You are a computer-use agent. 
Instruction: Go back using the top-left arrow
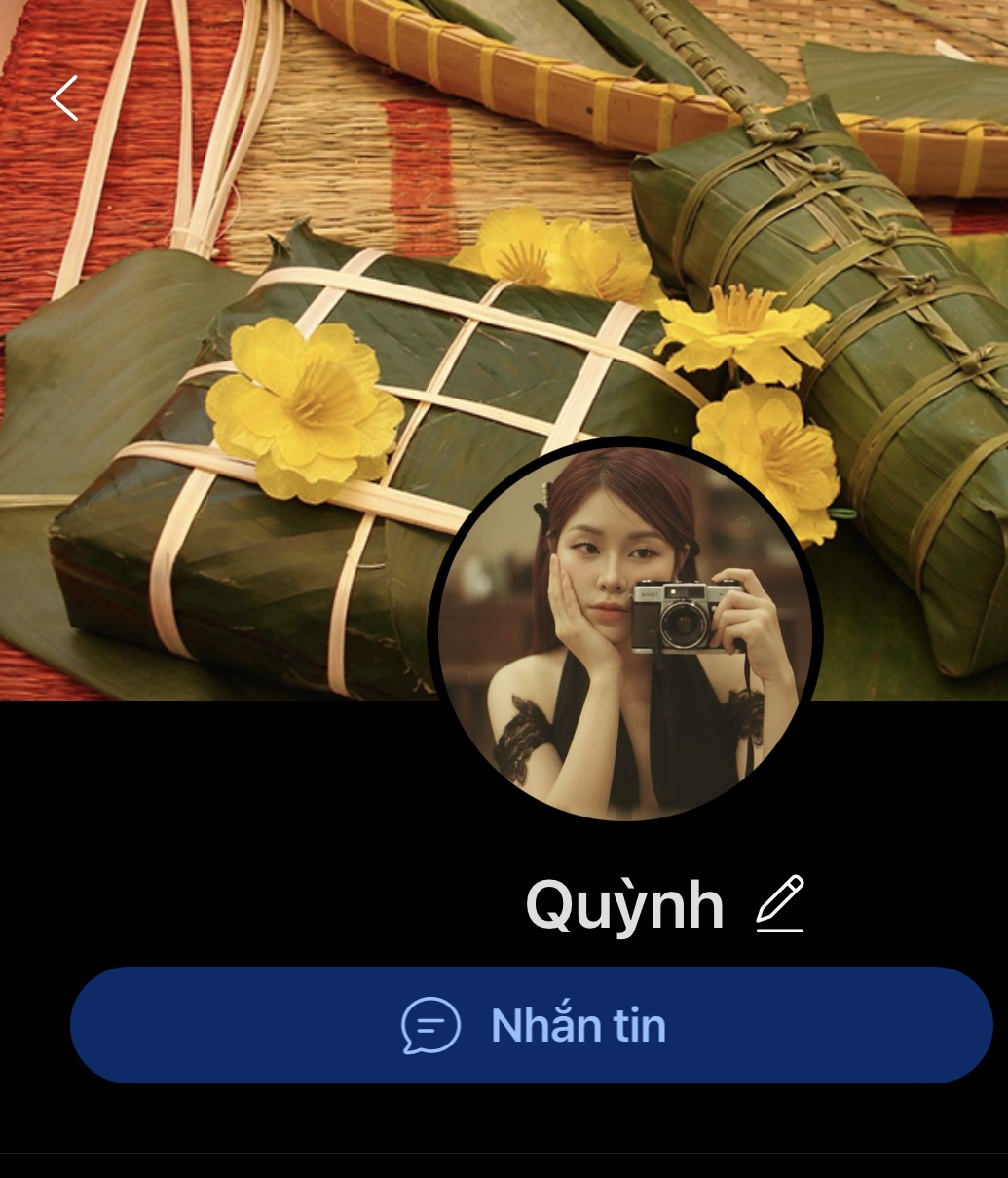point(64,98)
